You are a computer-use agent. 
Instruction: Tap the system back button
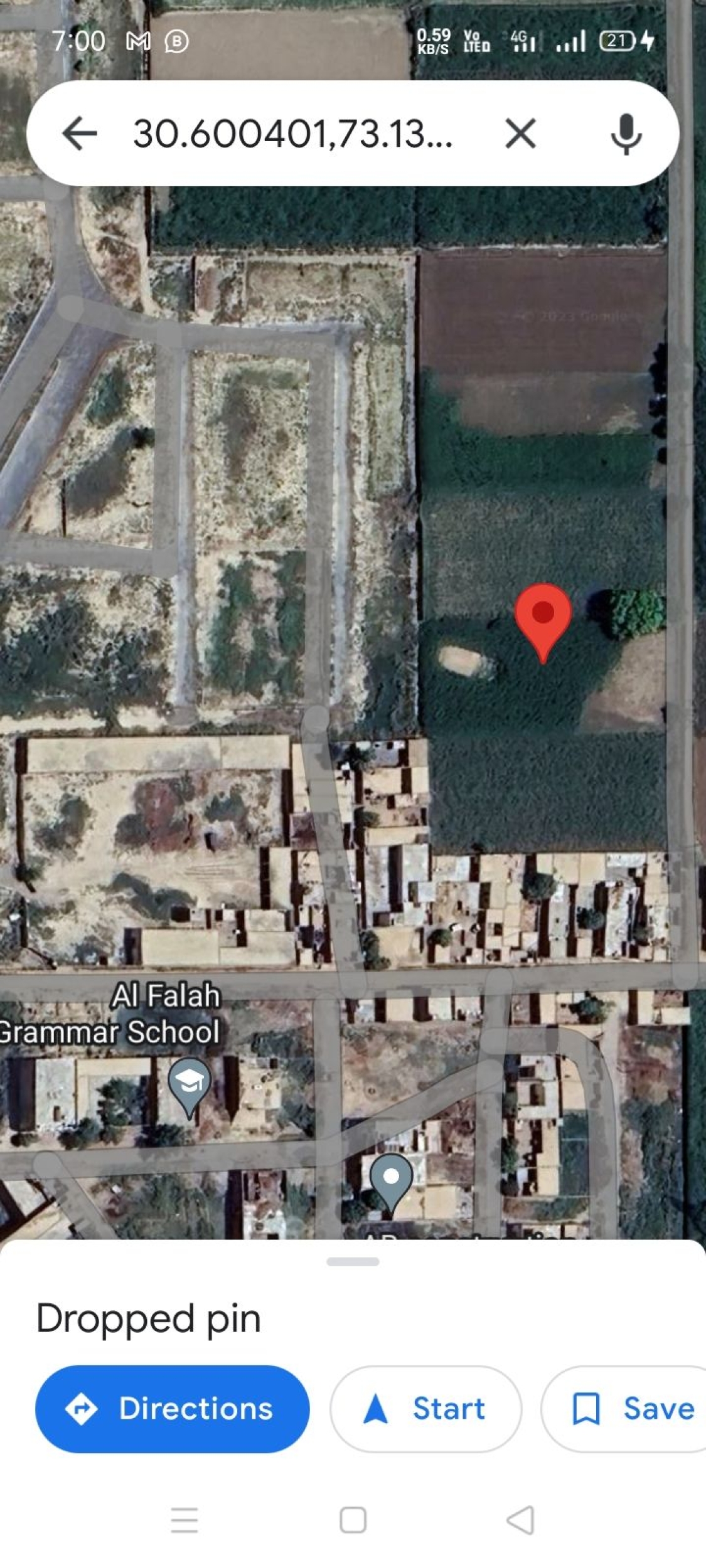click(x=521, y=1520)
